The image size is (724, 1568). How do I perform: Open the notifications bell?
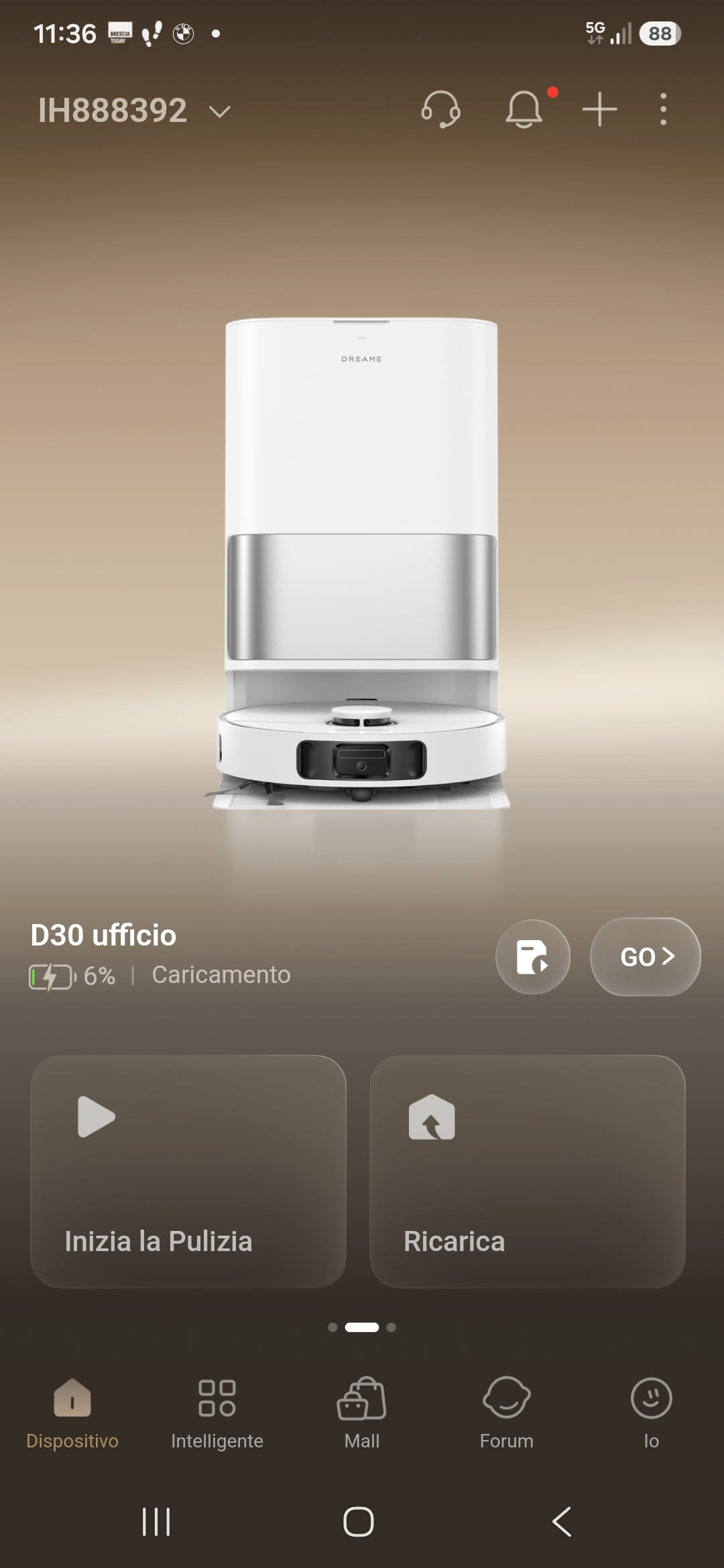click(x=524, y=109)
